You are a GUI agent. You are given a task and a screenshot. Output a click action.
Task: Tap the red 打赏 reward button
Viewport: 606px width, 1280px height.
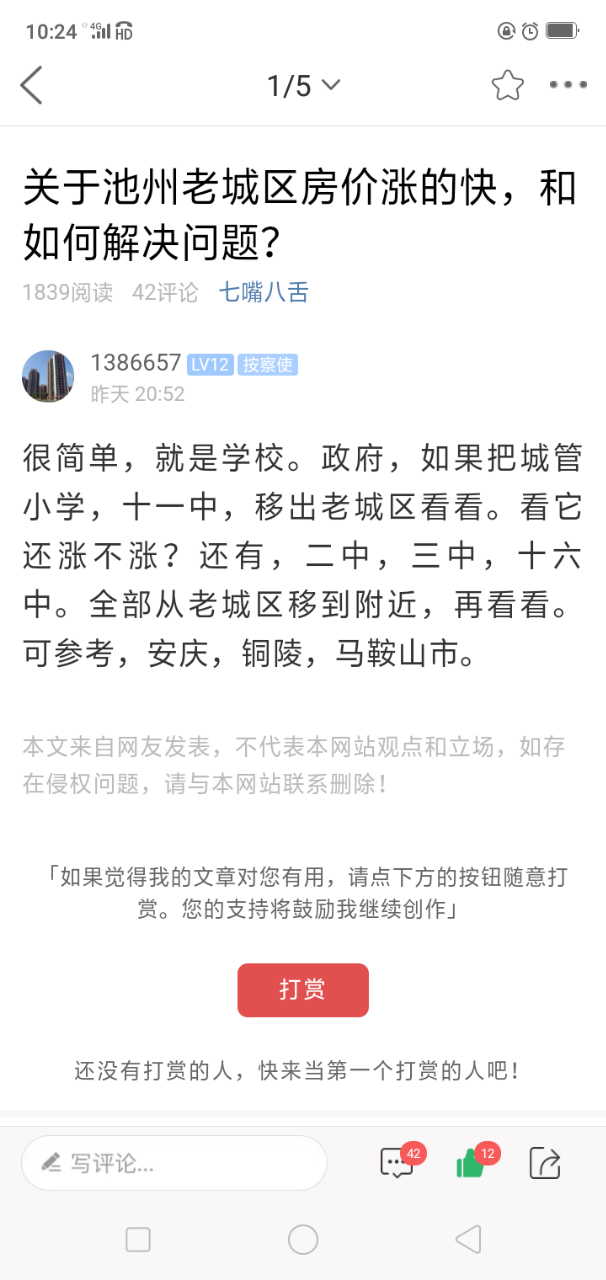click(x=303, y=990)
